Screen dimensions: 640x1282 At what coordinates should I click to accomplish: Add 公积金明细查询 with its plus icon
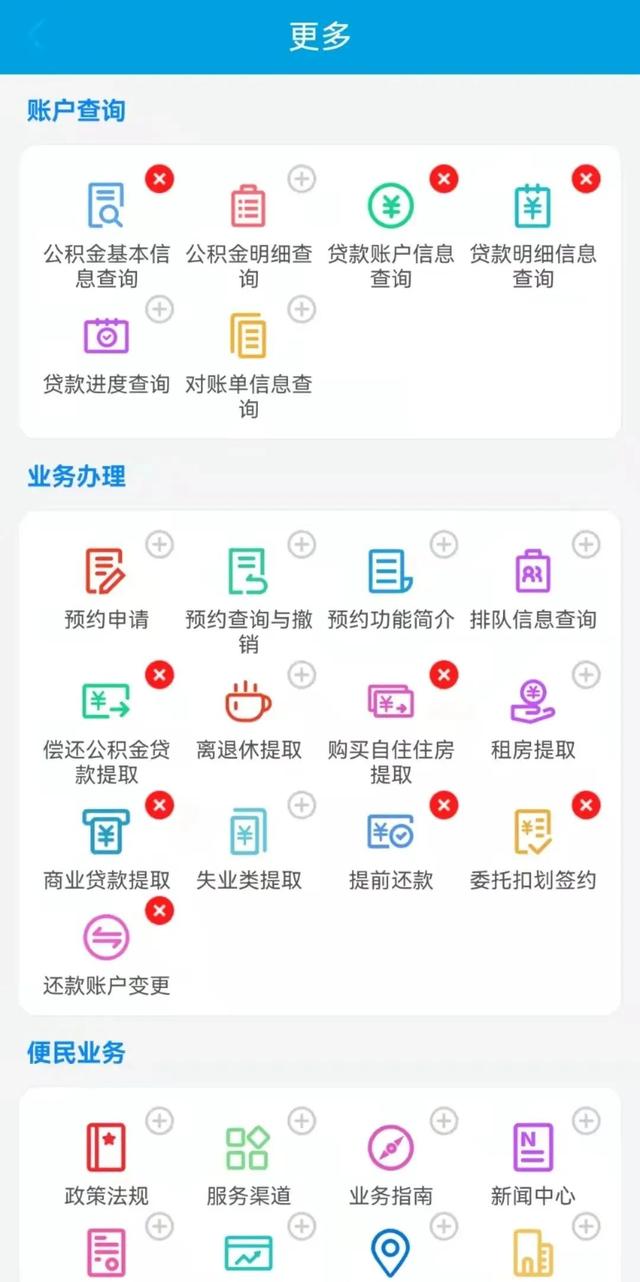coord(301,179)
